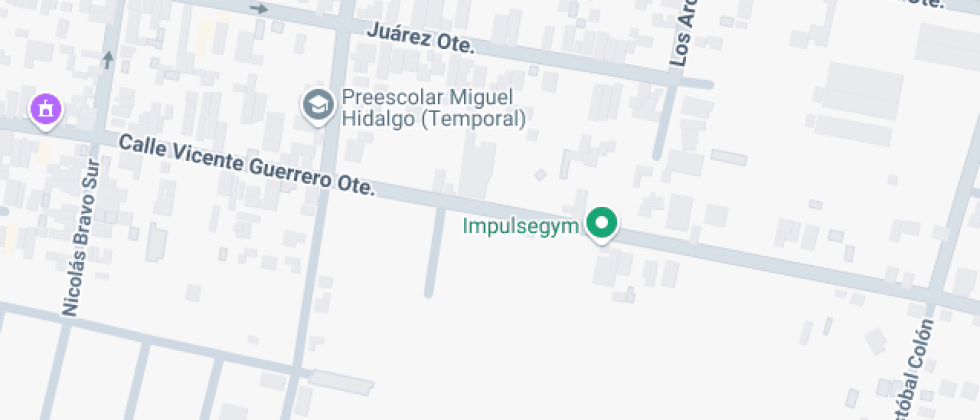Viewport: 980px width, 420px height.
Task: Open the Impulsegym place marker
Action: pyautogui.click(x=601, y=223)
